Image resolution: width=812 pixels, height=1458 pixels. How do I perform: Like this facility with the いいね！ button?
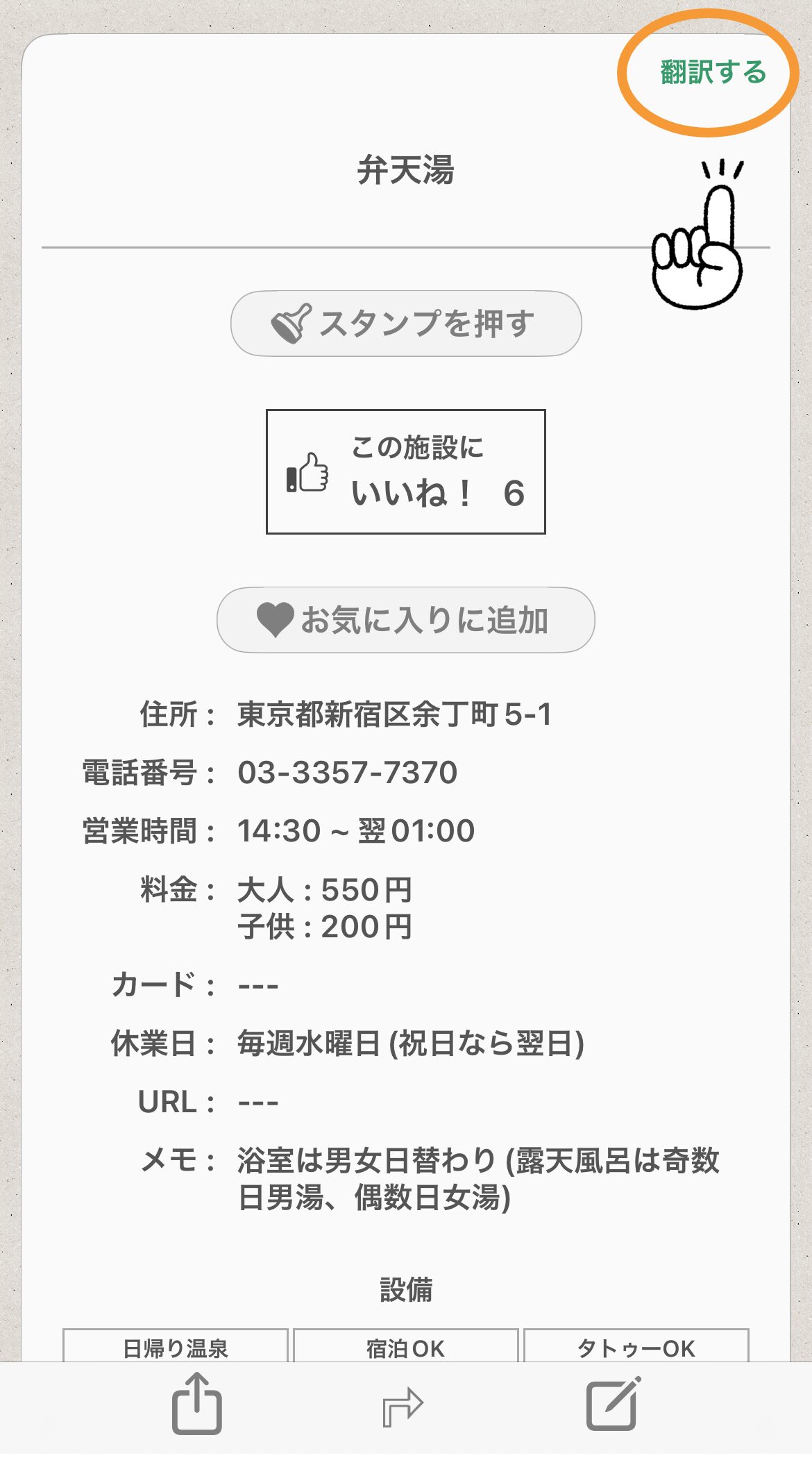coord(406,471)
